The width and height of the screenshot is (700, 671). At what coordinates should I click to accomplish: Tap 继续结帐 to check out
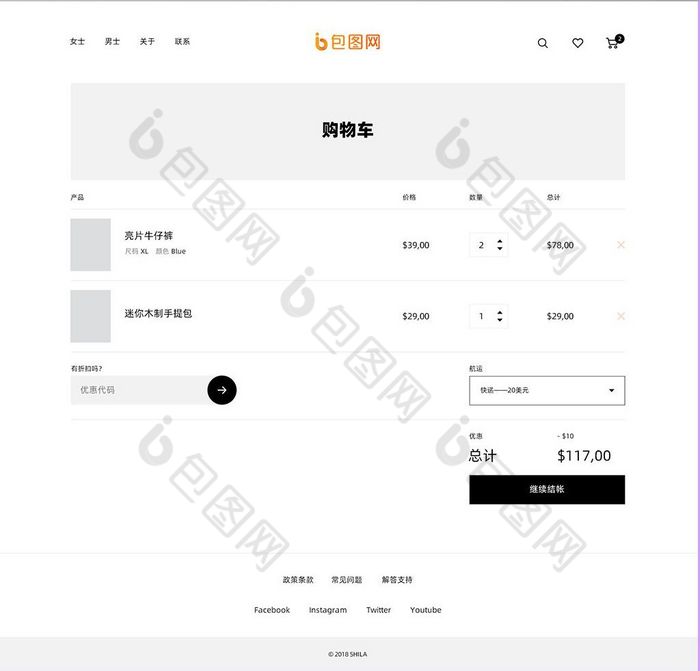coord(547,489)
